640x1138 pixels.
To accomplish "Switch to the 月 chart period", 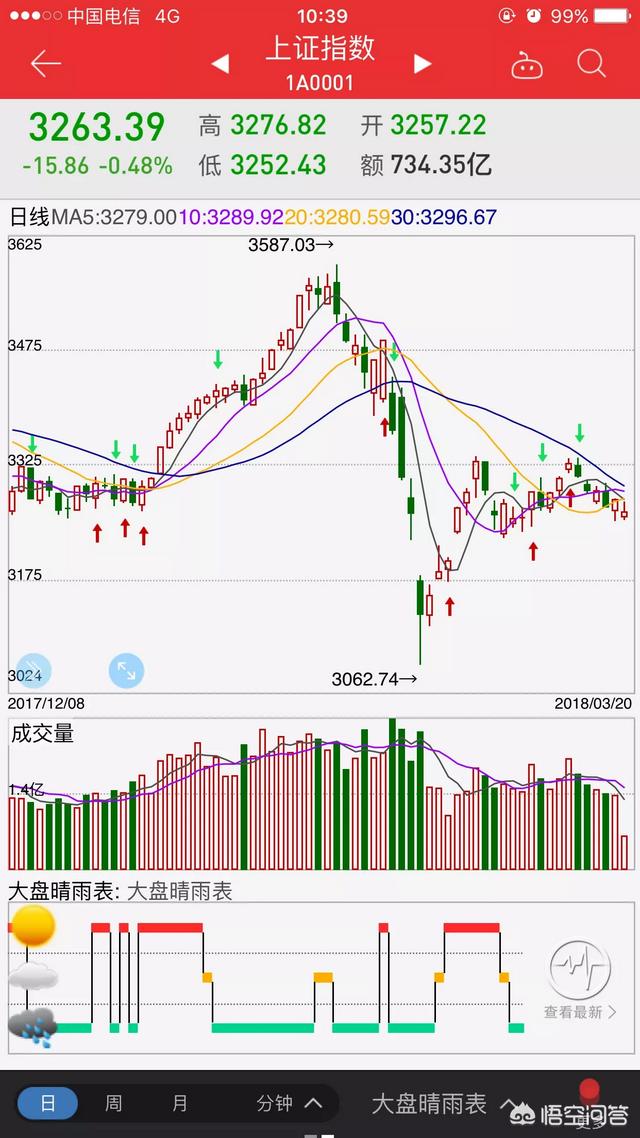I will point(180,1103).
